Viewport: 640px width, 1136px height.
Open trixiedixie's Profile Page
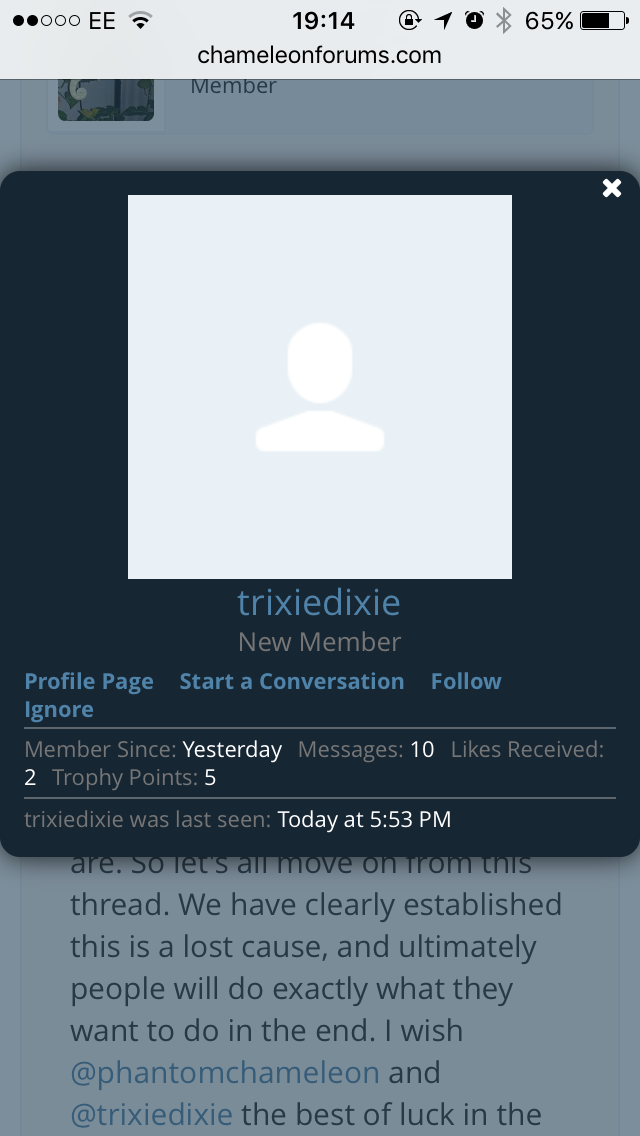[89, 682]
